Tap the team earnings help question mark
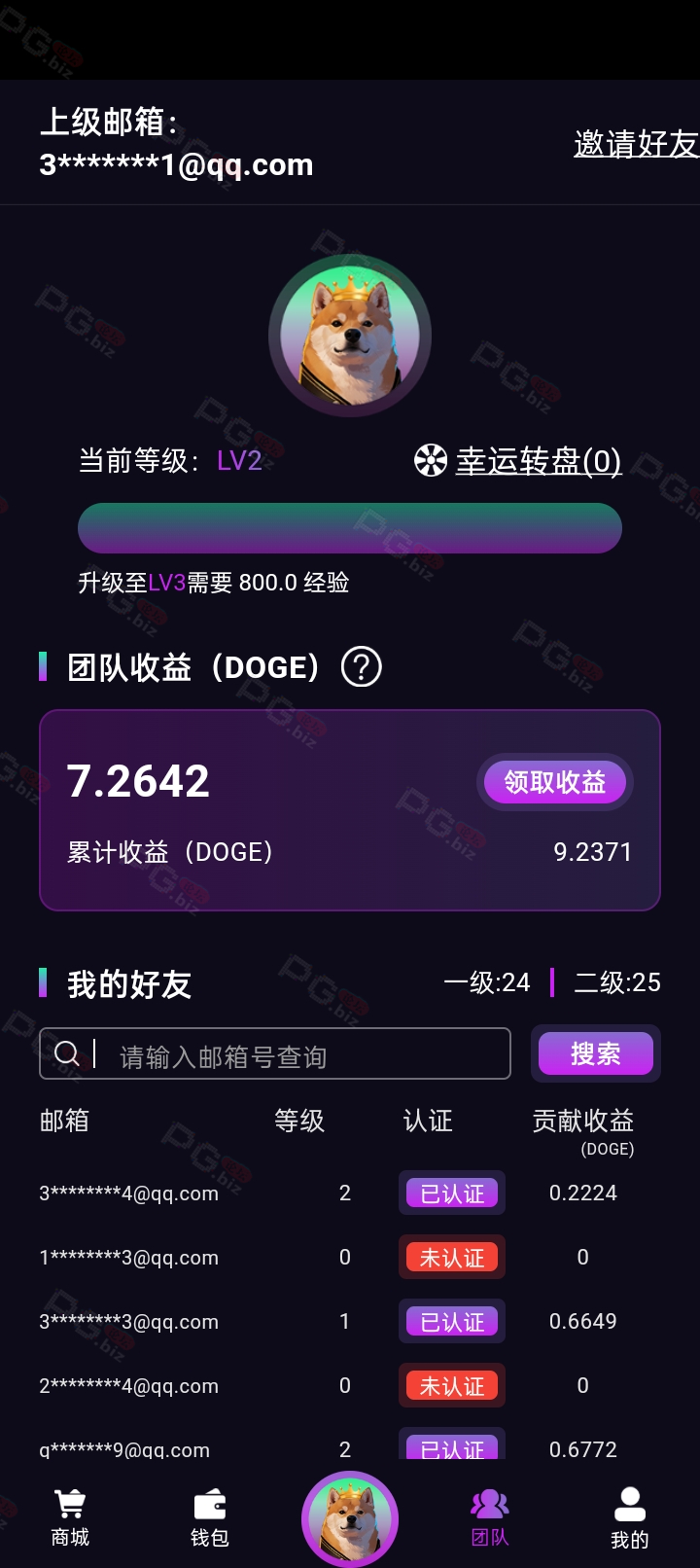This screenshot has height=1568, width=700. tap(362, 667)
